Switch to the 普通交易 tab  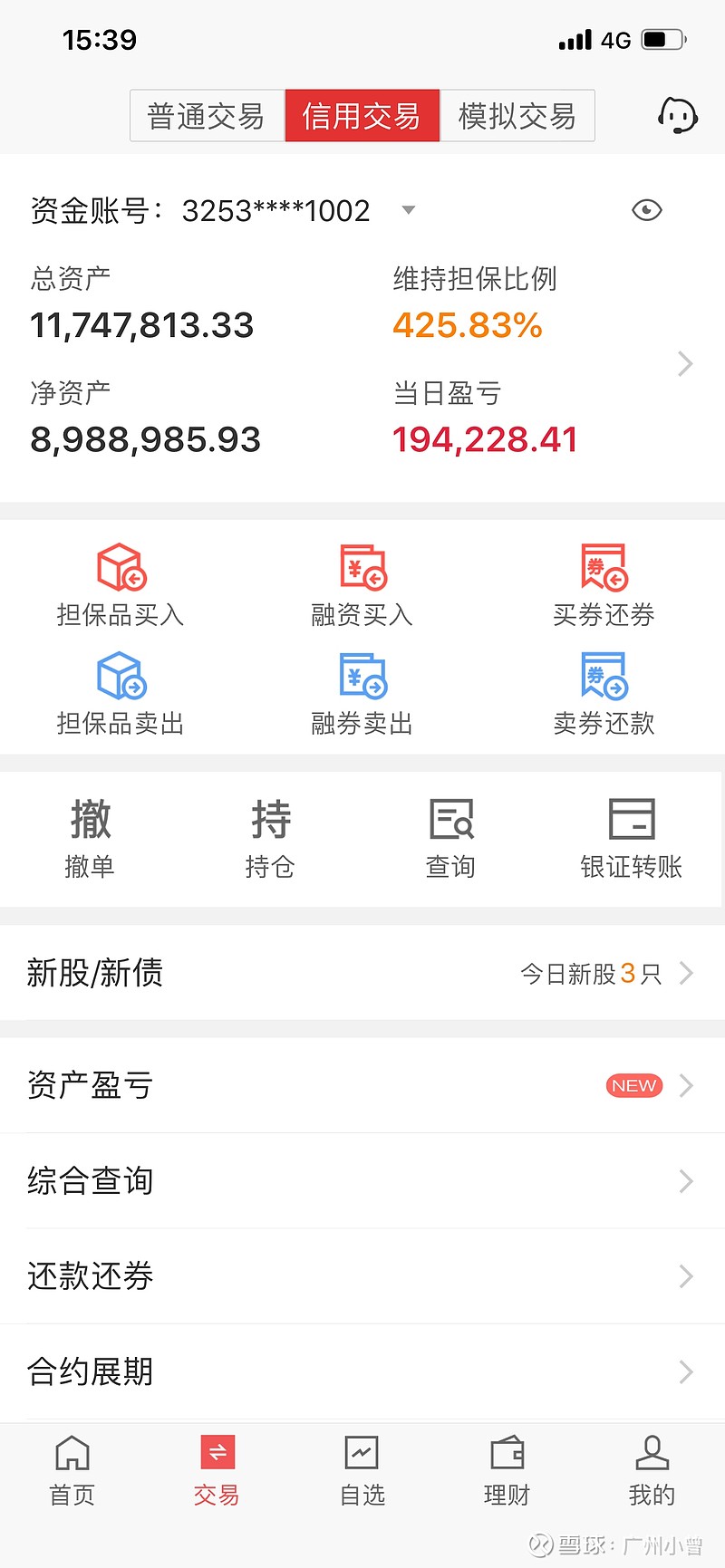point(208,116)
